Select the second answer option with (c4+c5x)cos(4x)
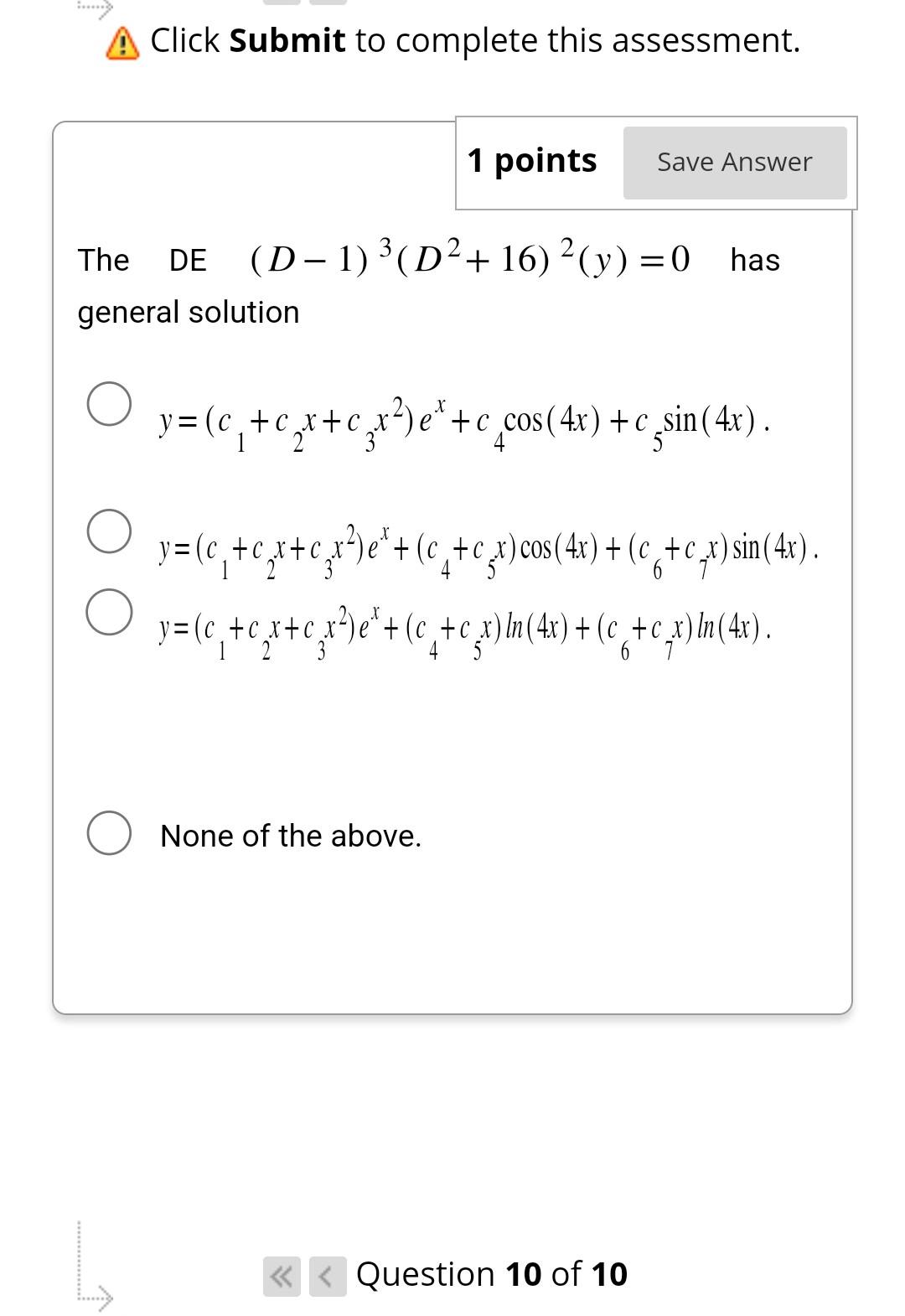Viewport: 905px width, 1316px height. pyautogui.click(x=110, y=531)
